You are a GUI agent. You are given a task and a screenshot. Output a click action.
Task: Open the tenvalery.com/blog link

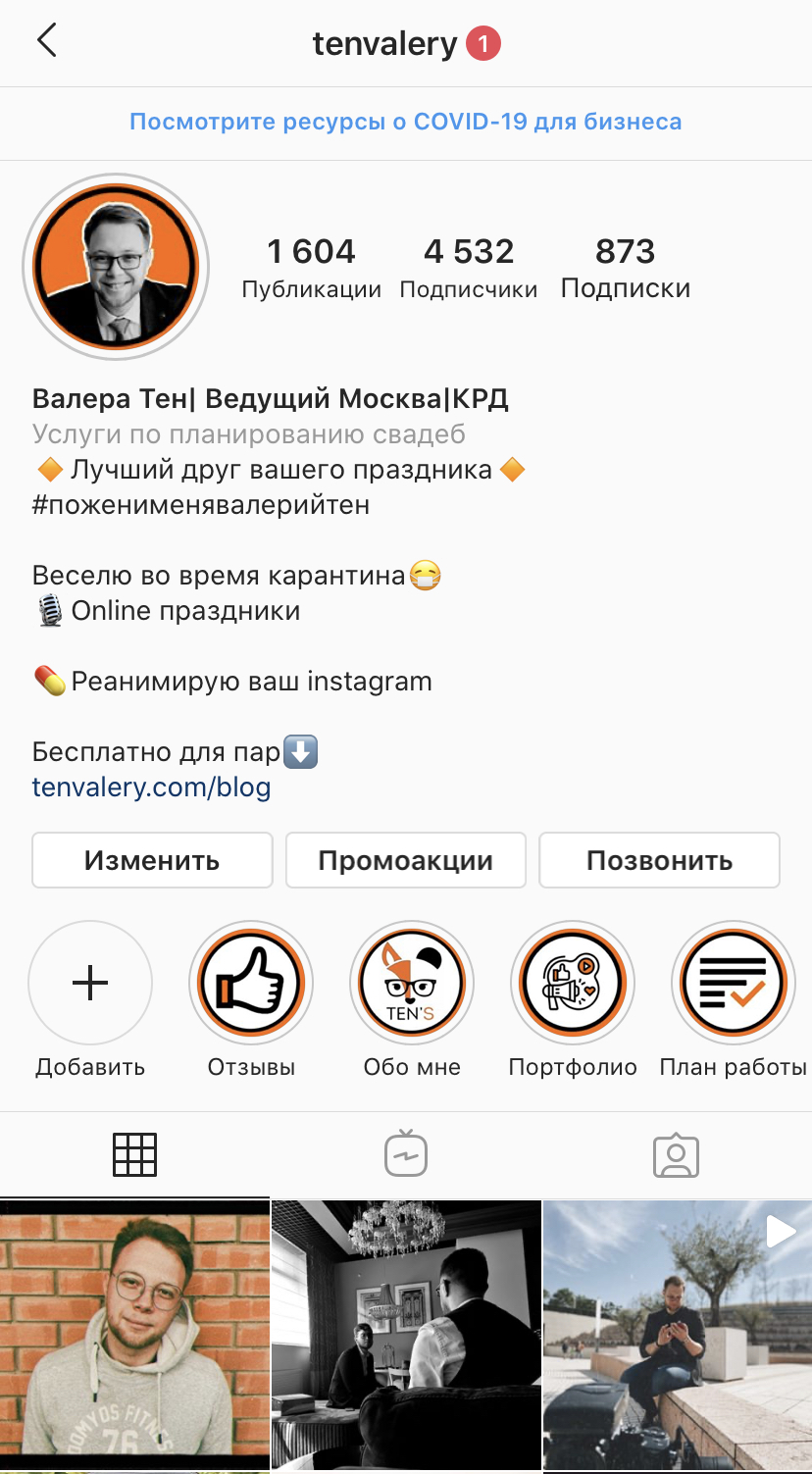[x=151, y=788]
